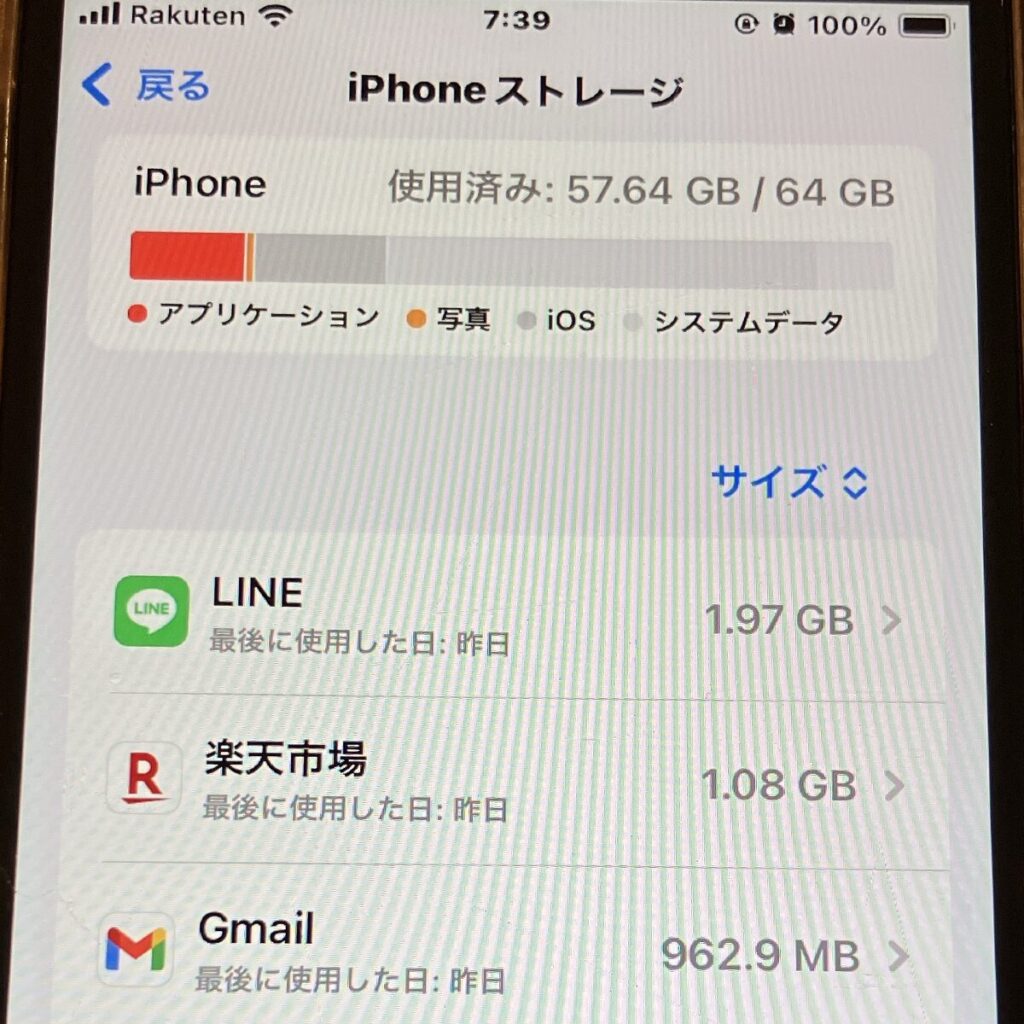View 楽天市場 app storage details
The height and width of the screenshot is (1024, 1024).
510,782
